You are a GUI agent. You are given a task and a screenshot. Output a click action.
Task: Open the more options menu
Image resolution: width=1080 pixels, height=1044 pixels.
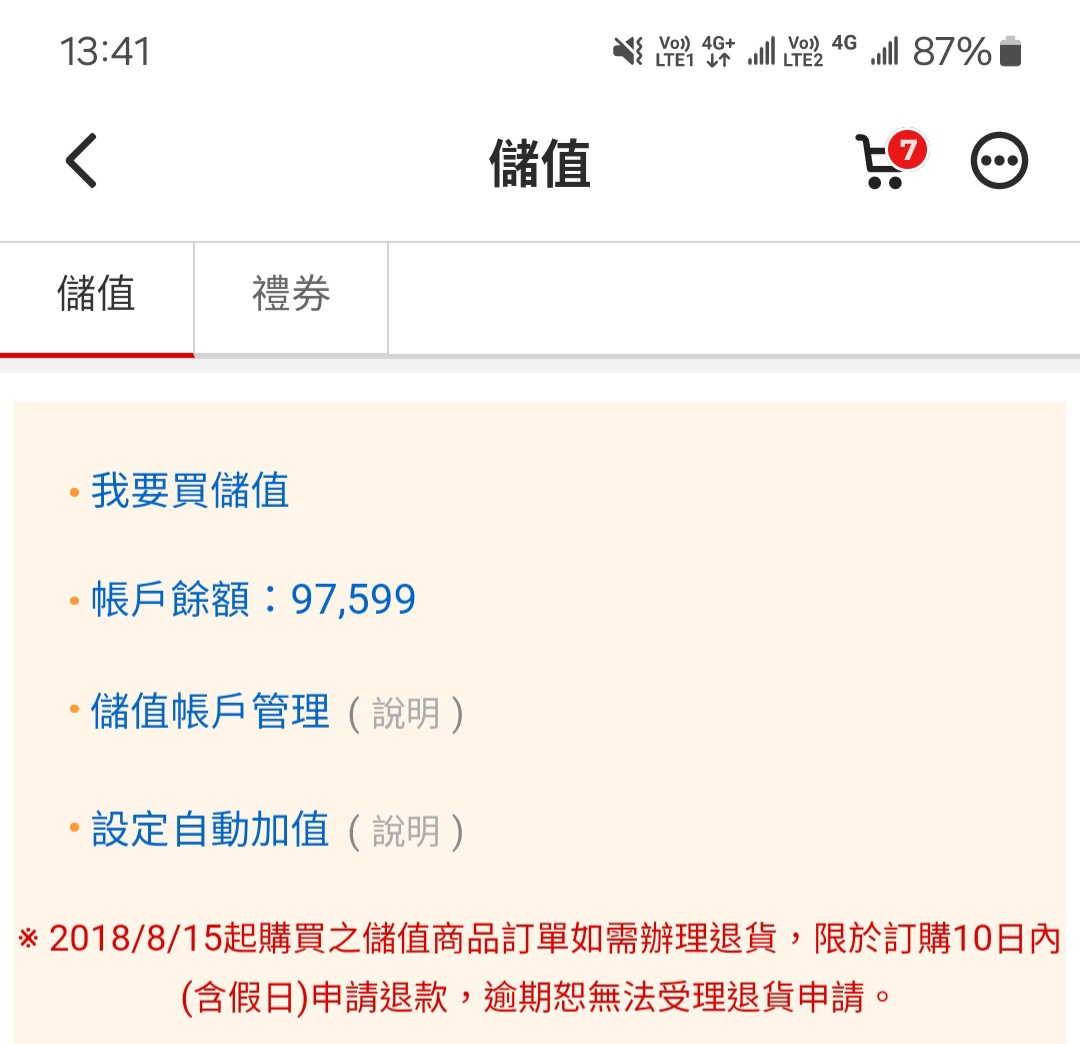999,162
